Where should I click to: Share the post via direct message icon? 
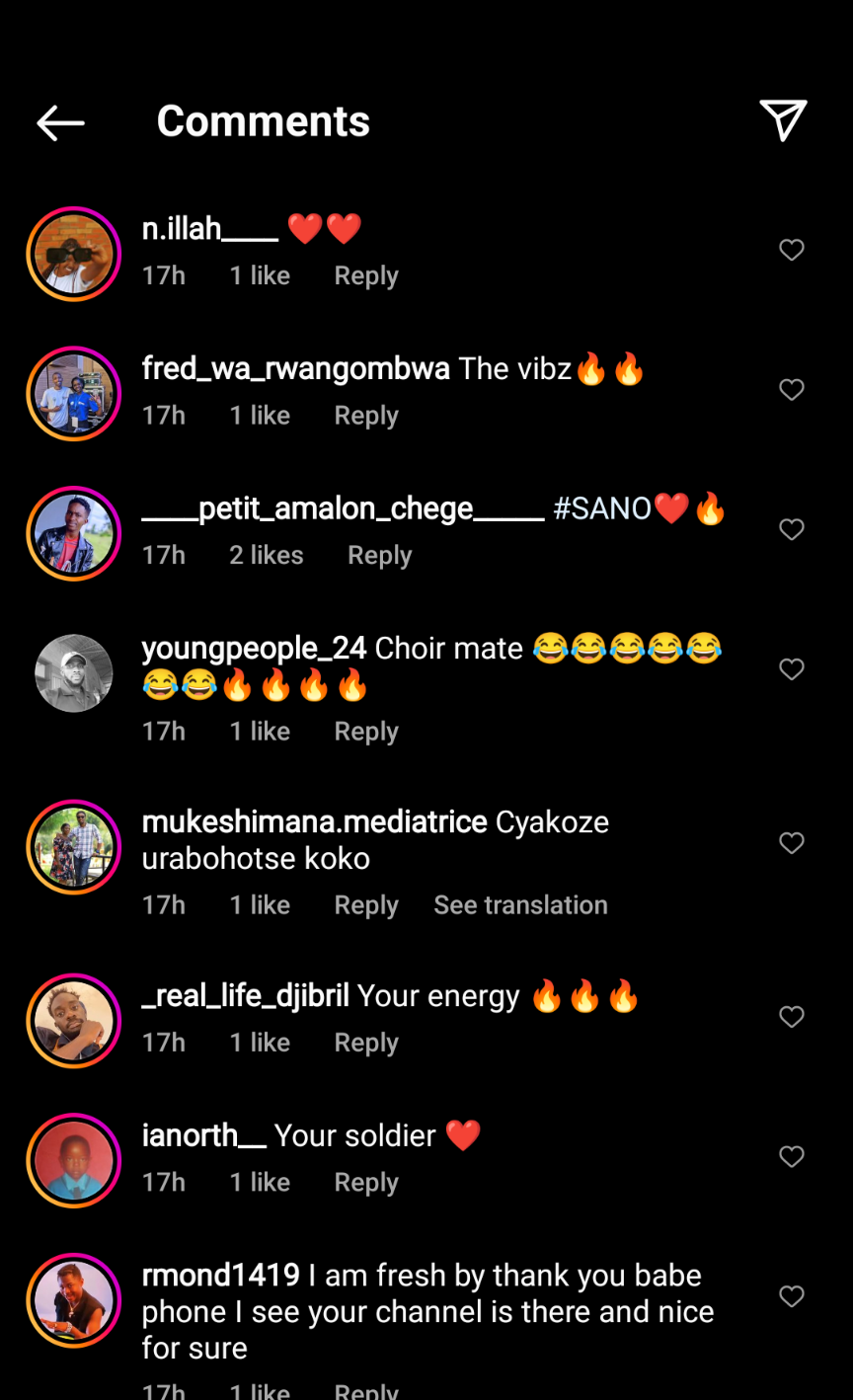point(784,120)
